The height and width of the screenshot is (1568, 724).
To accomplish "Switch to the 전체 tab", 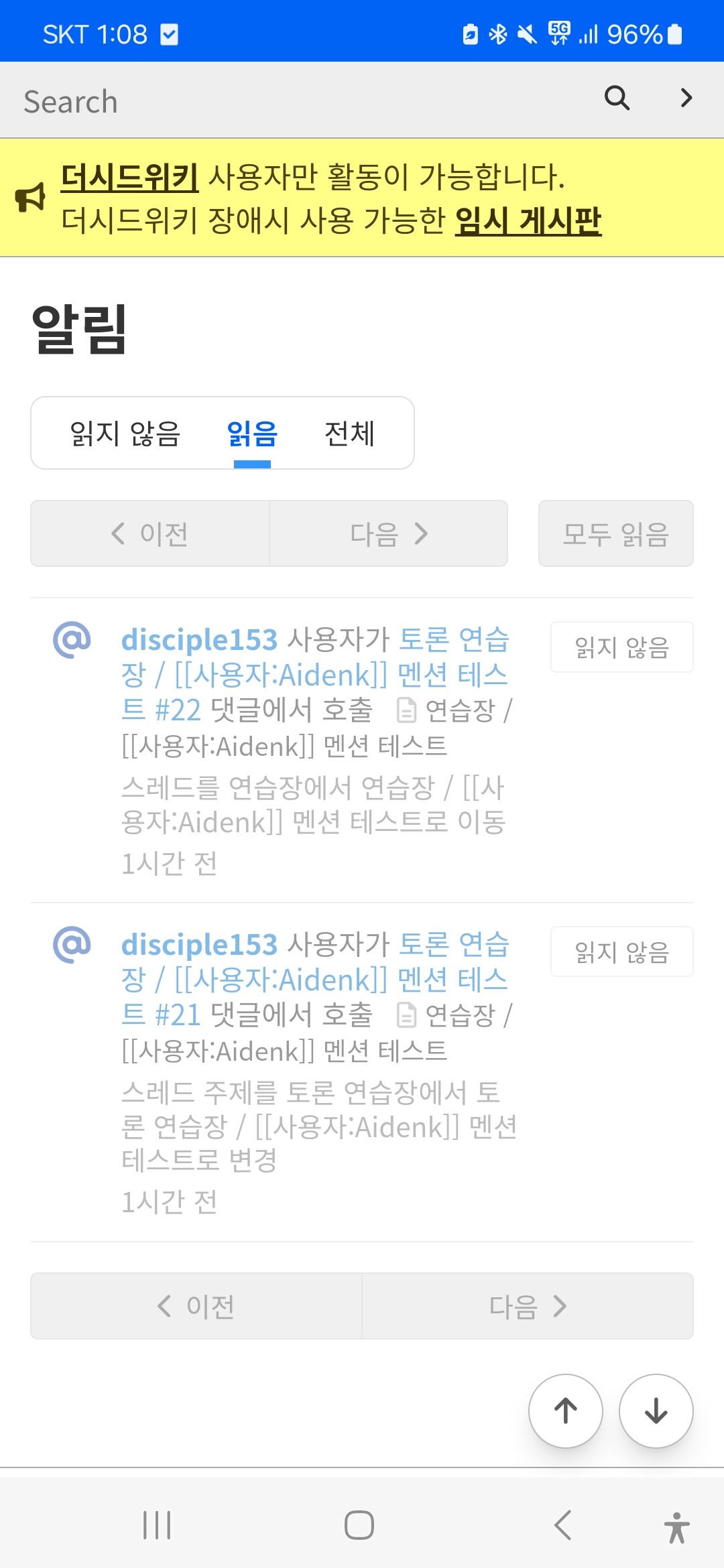I will pyautogui.click(x=350, y=433).
